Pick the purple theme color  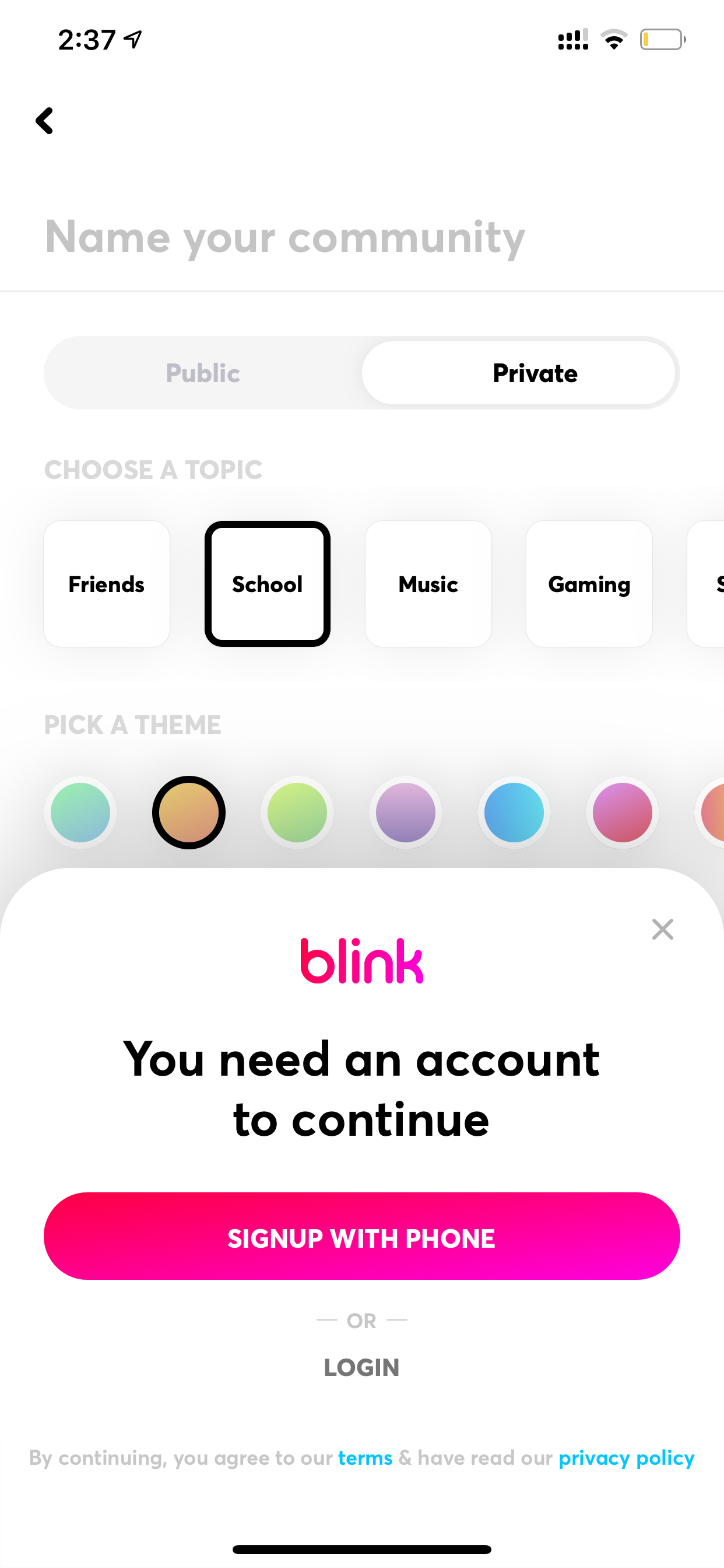point(406,812)
